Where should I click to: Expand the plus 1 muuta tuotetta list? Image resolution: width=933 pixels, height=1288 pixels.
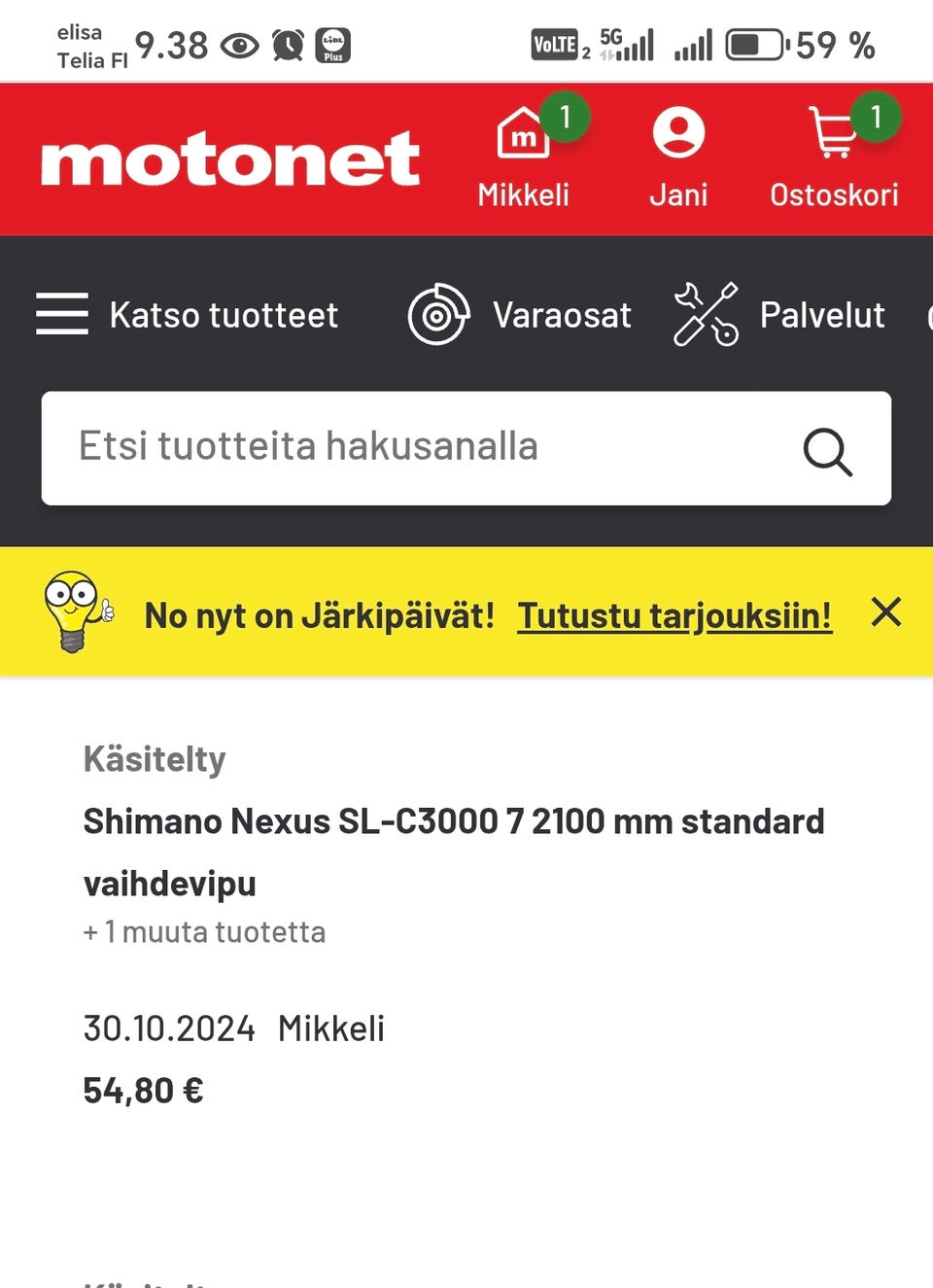pos(203,931)
